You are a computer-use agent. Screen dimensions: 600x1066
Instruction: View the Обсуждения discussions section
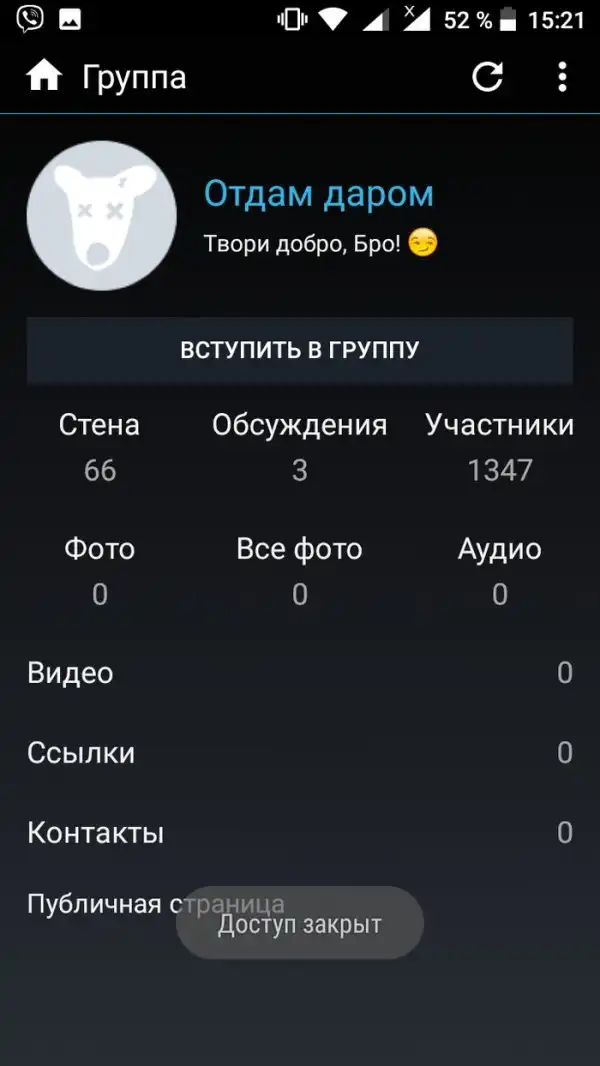pyautogui.click(x=299, y=446)
